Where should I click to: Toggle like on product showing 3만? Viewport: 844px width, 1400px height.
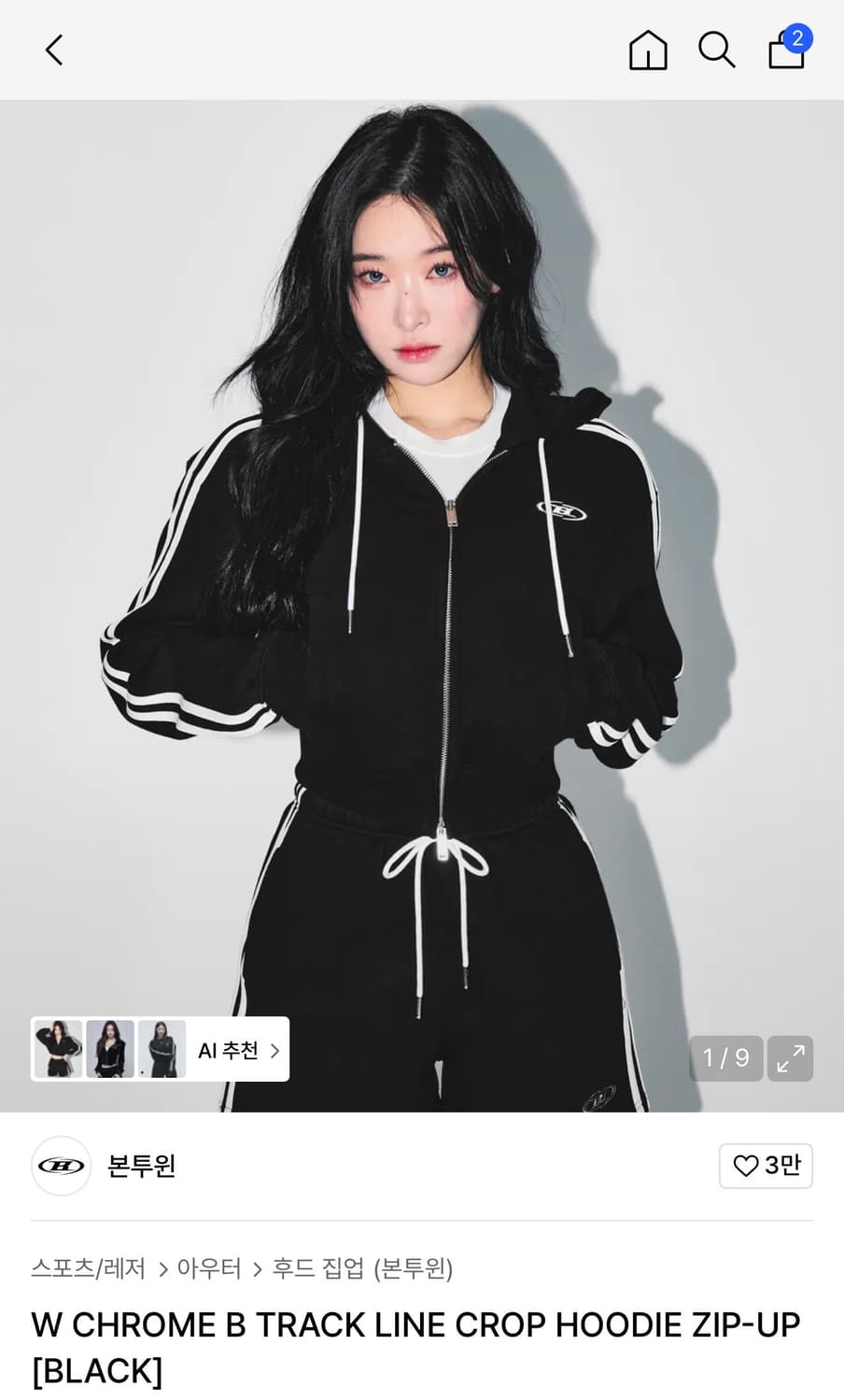click(x=766, y=1166)
